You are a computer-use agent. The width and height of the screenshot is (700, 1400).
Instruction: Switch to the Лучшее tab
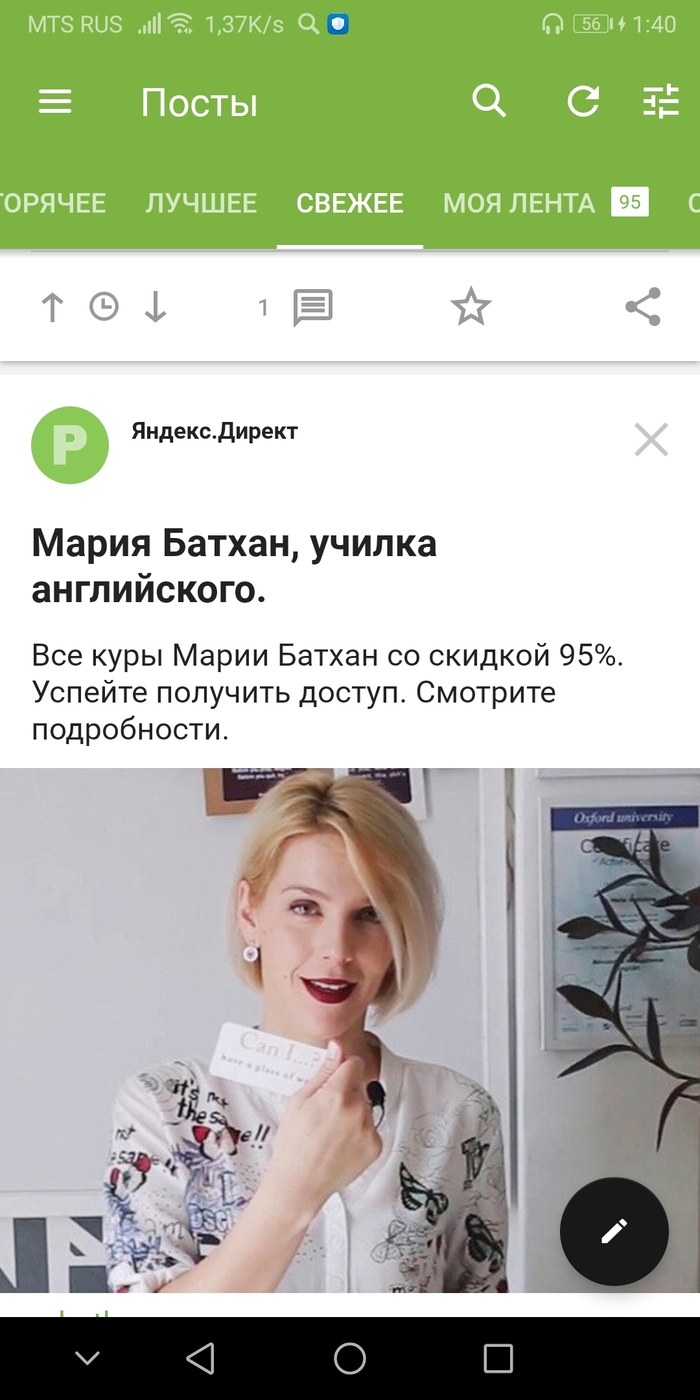pyautogui.click(x=201, y=203)
